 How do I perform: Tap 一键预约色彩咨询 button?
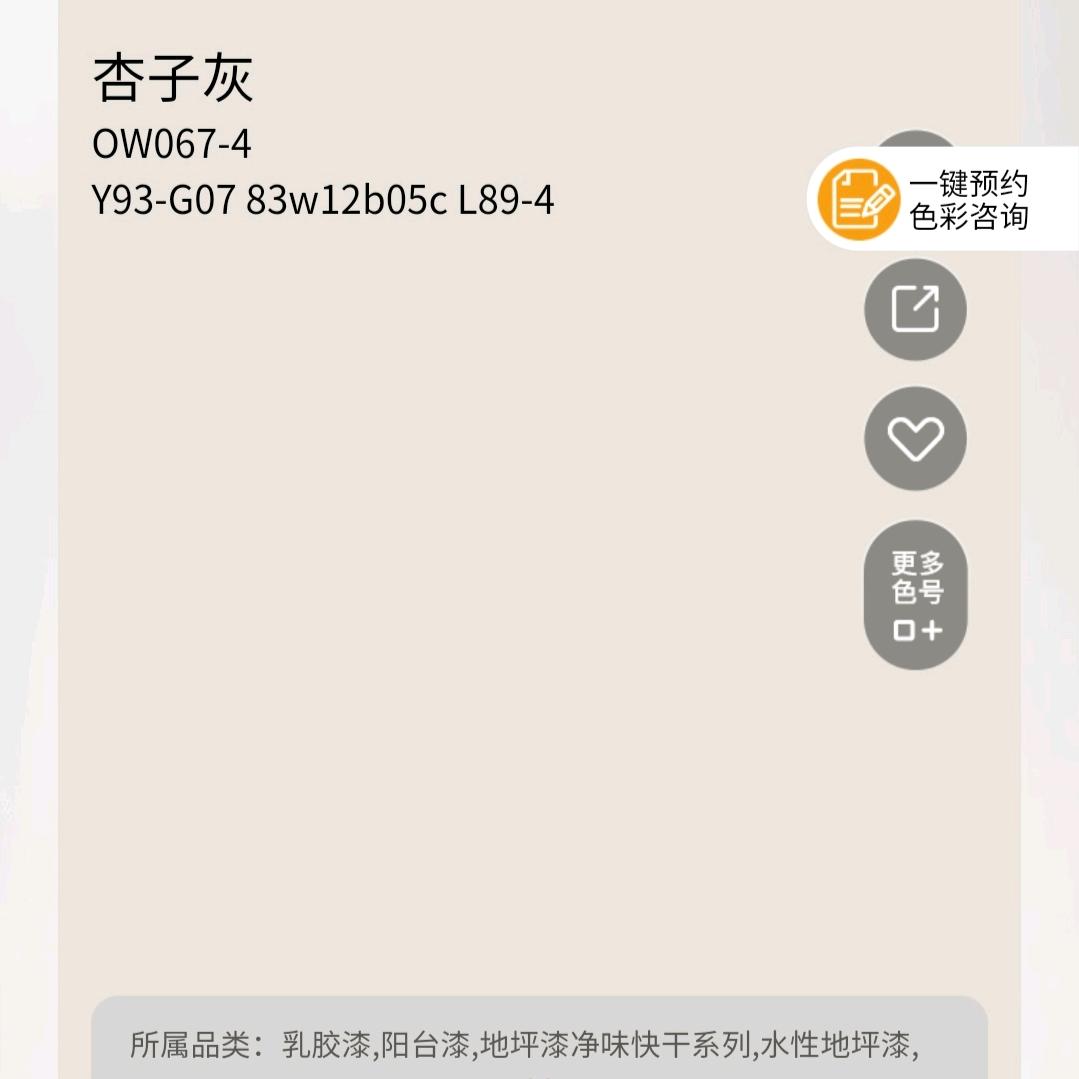(940, 199)
